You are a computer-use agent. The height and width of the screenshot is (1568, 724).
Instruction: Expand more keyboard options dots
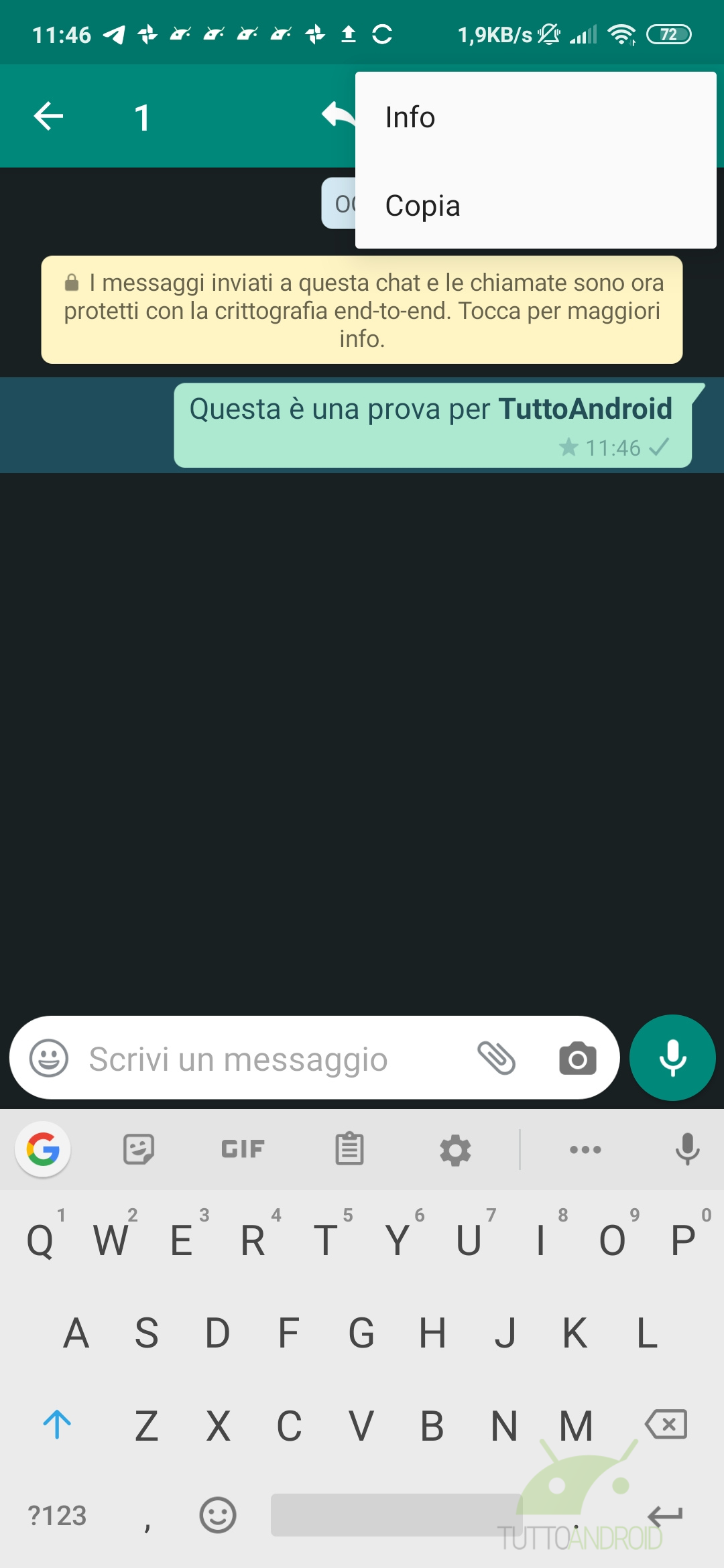[585, 1150]
